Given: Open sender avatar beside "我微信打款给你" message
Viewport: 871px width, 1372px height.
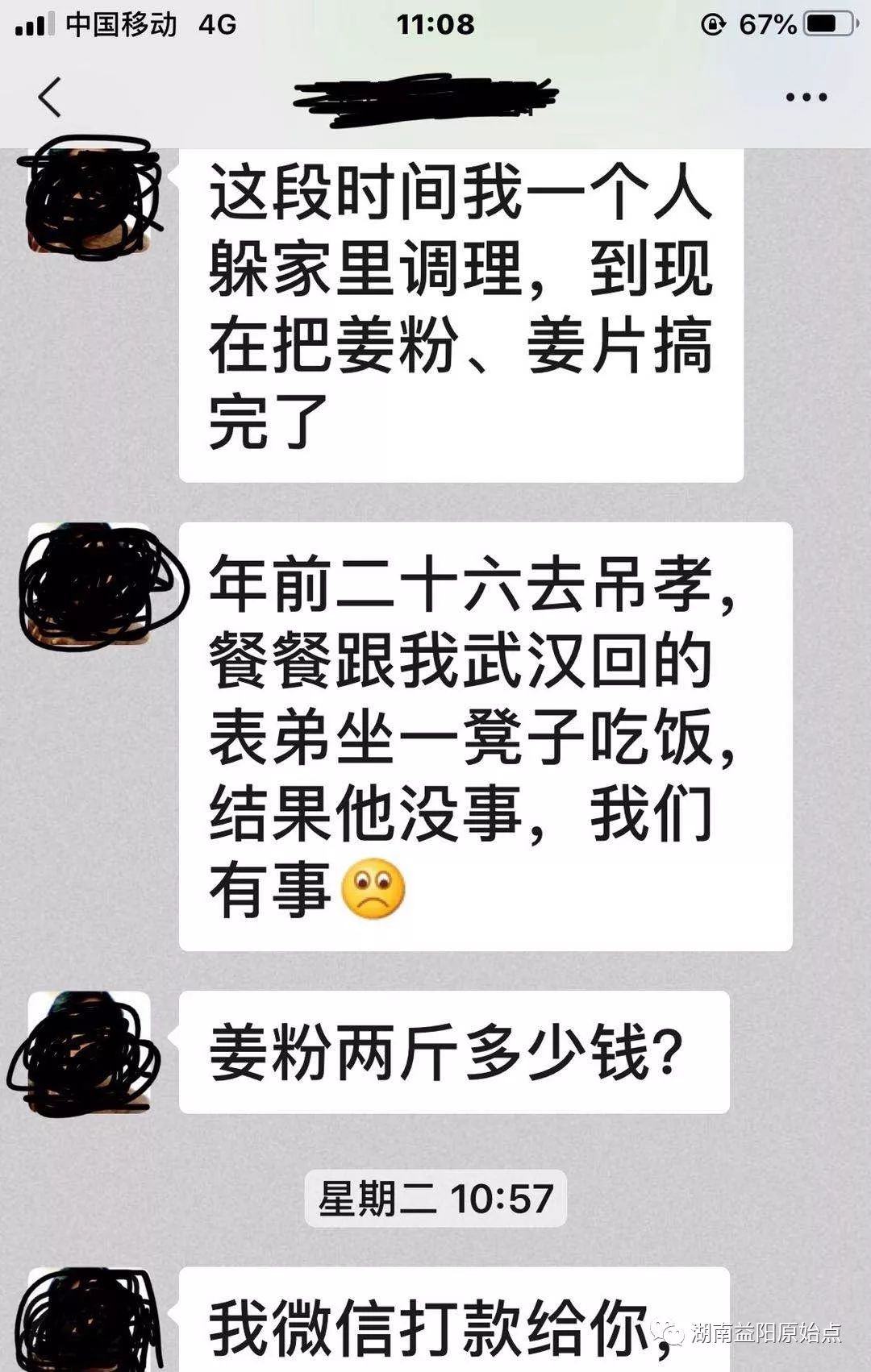Looking at the screenshot, I should tap(89, 1322).
